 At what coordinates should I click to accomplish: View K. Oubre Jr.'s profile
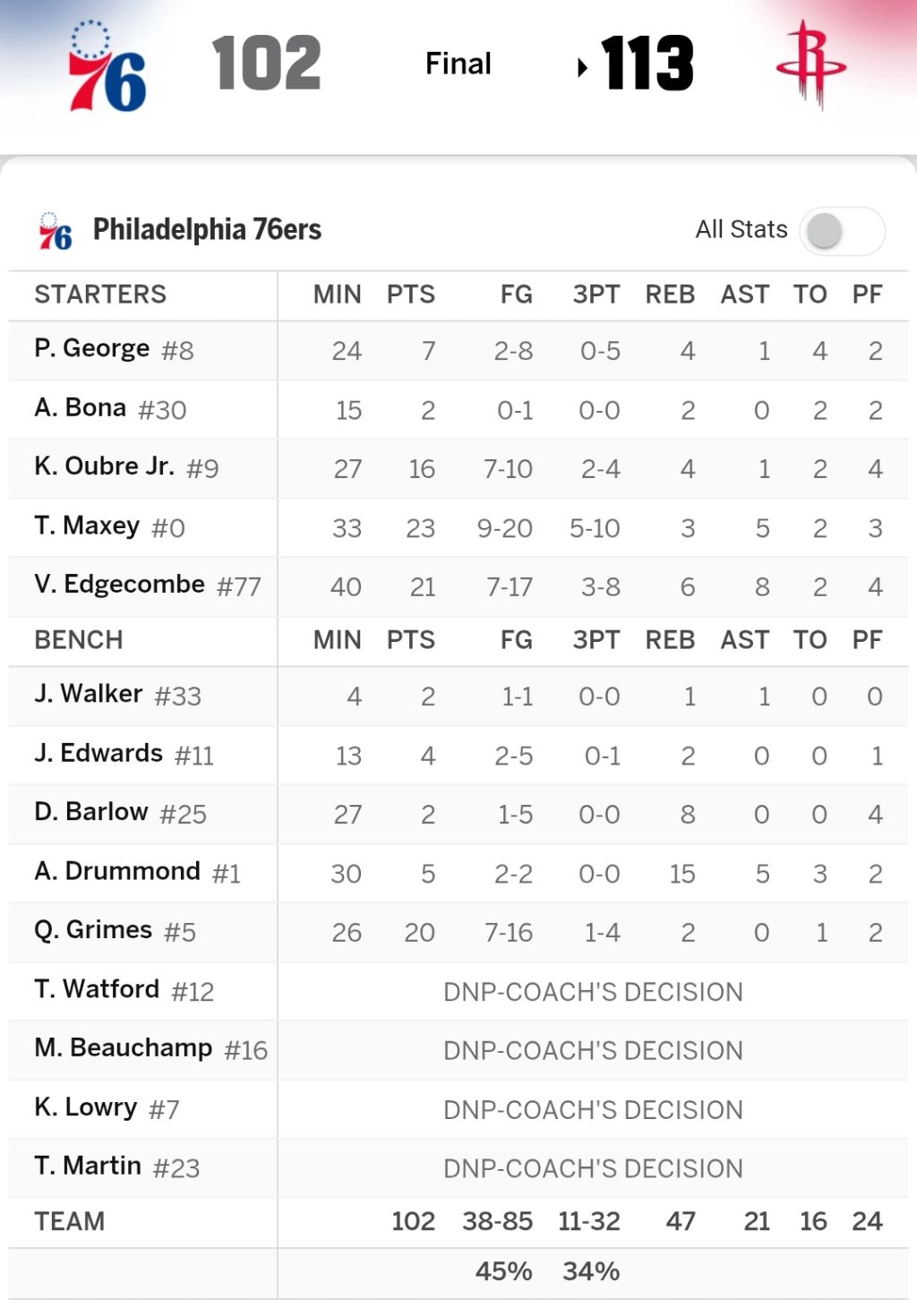pyautogui.click(x=105, y=466)
